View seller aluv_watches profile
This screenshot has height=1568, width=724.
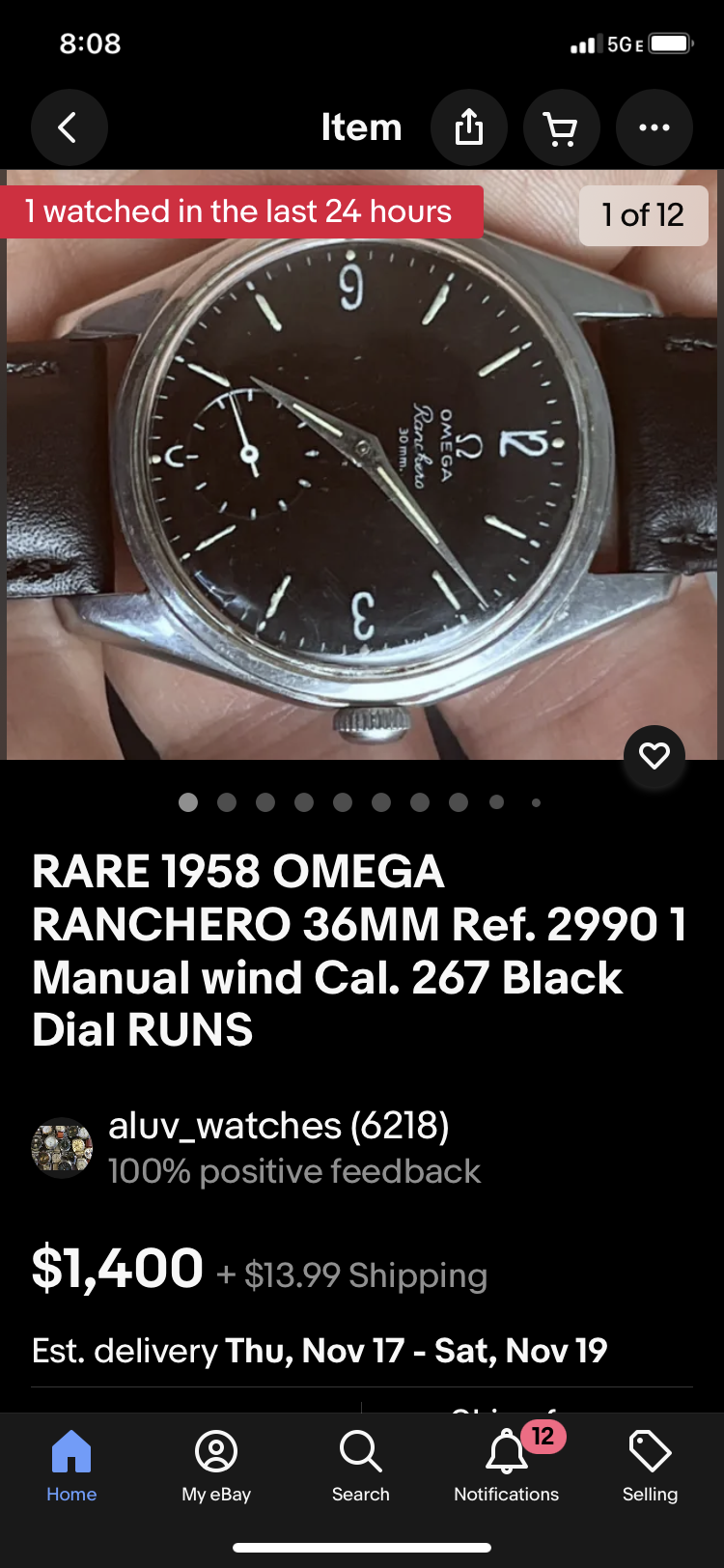[x=278, y=1126]
